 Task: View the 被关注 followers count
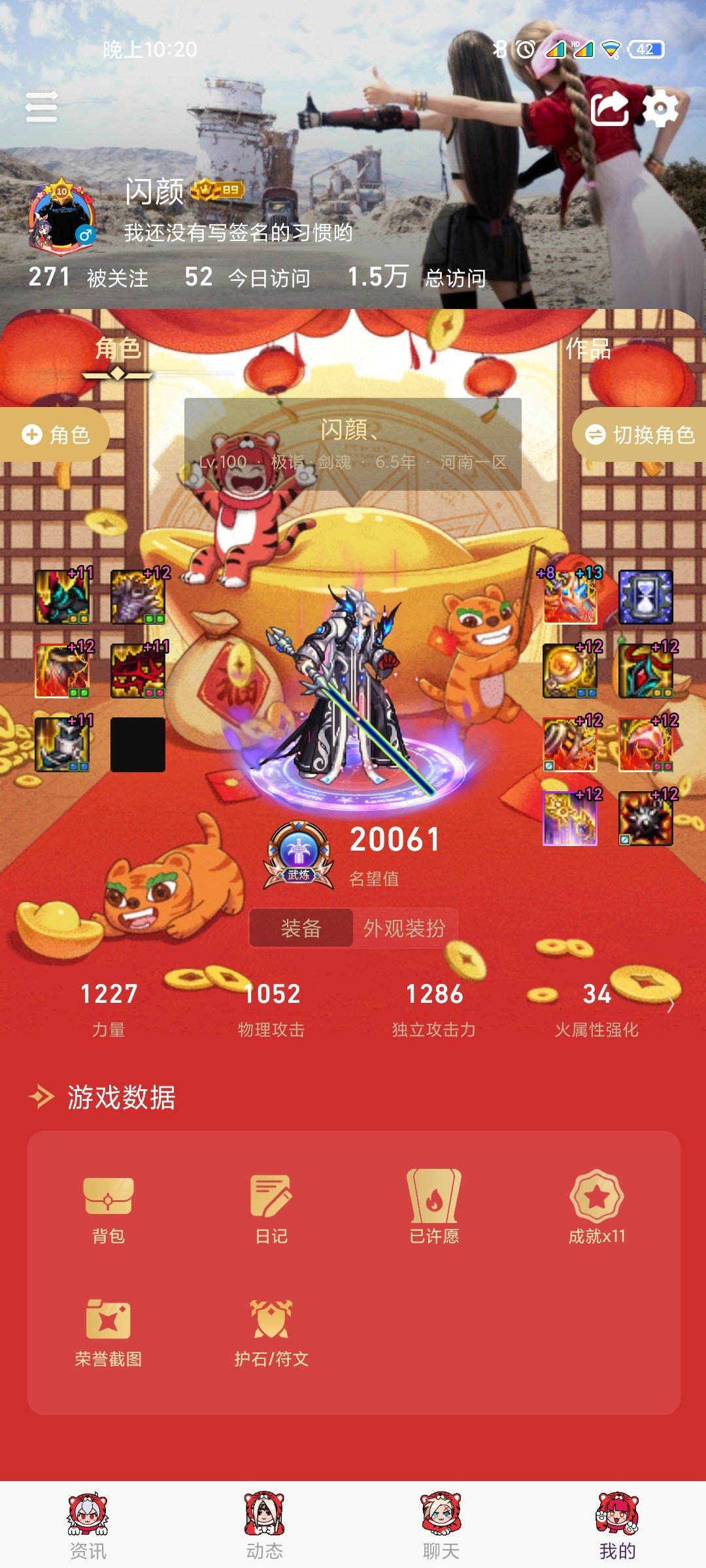(x=88, y=278)
